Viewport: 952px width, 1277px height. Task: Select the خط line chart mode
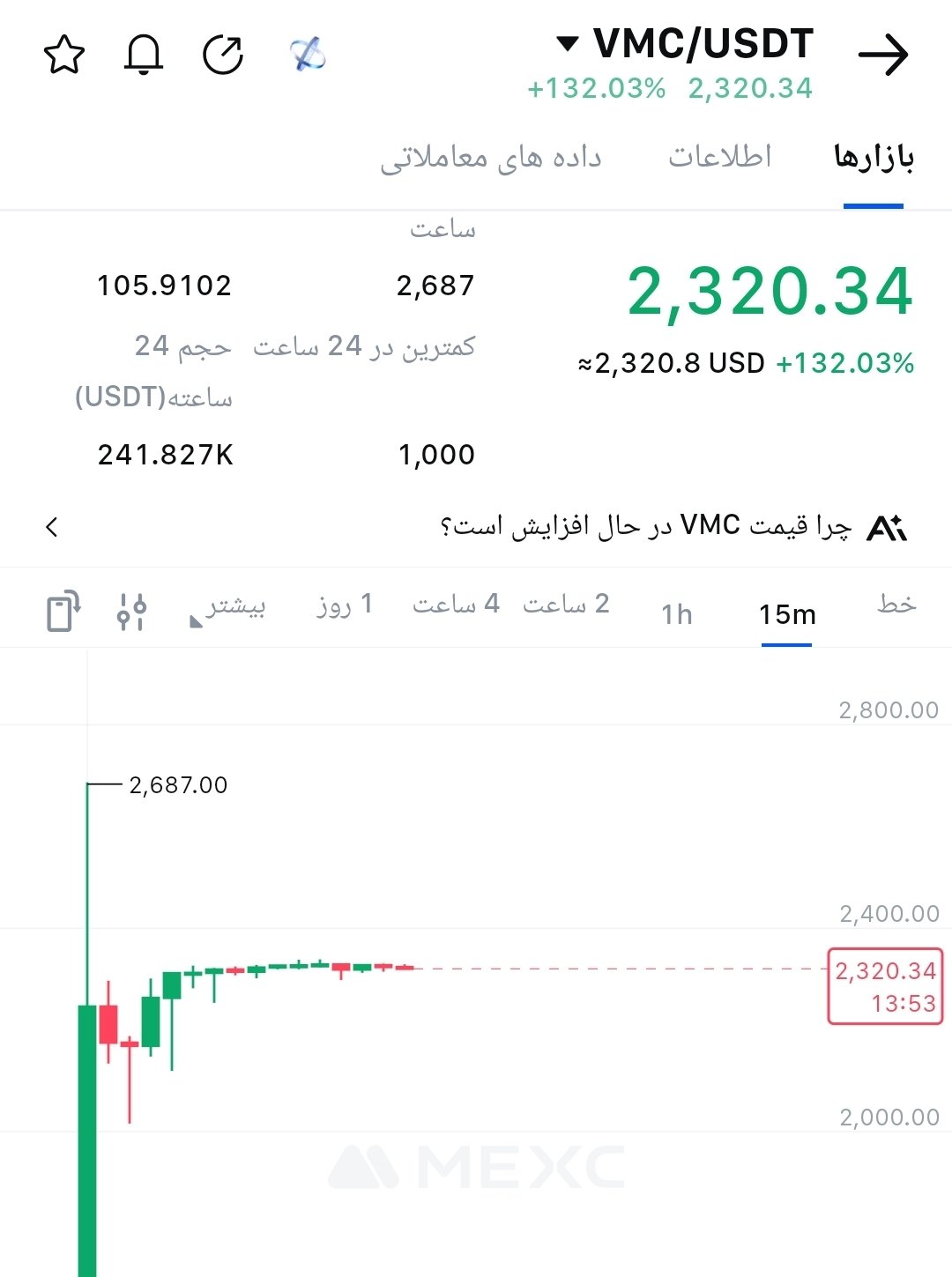click(x=896, y=605)
